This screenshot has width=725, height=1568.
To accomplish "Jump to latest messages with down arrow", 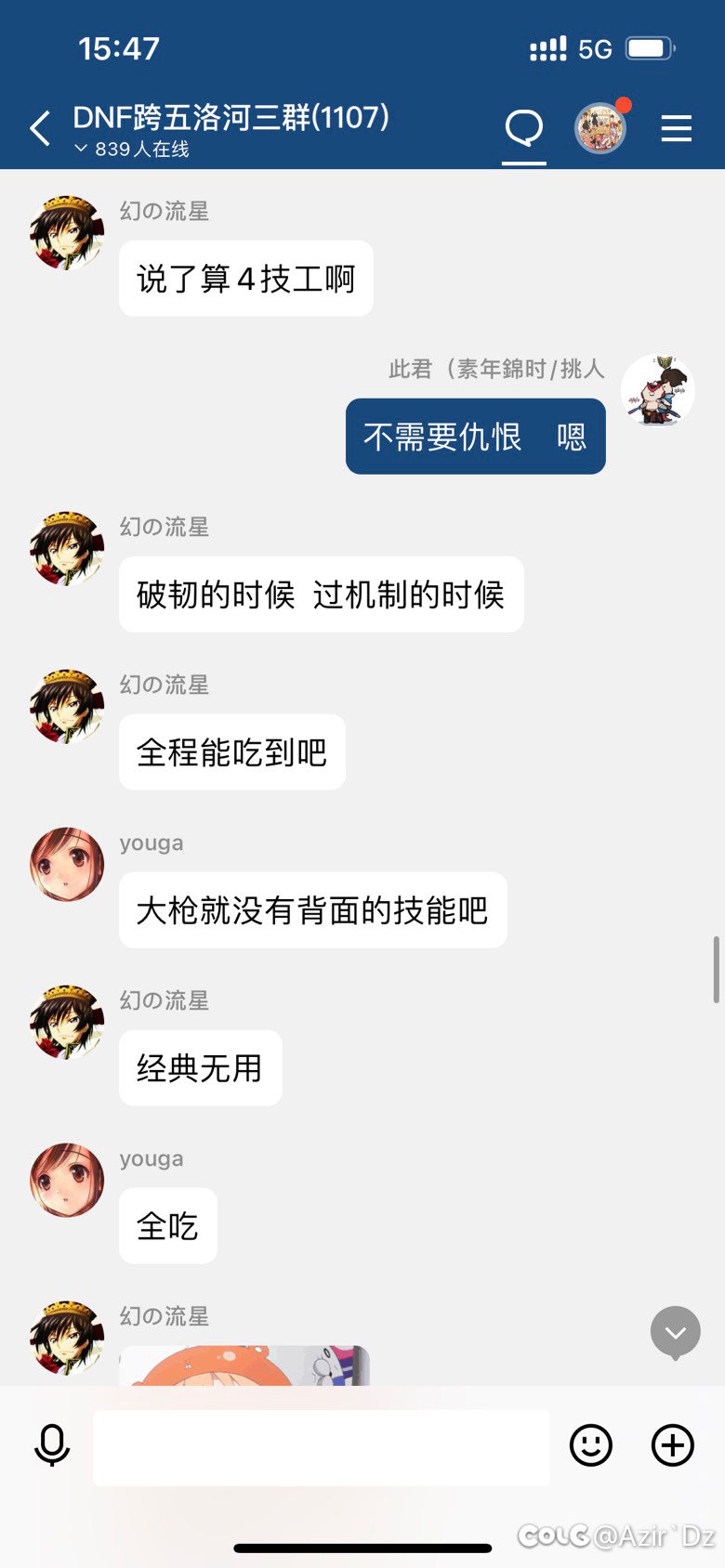I will point(675,1333).
